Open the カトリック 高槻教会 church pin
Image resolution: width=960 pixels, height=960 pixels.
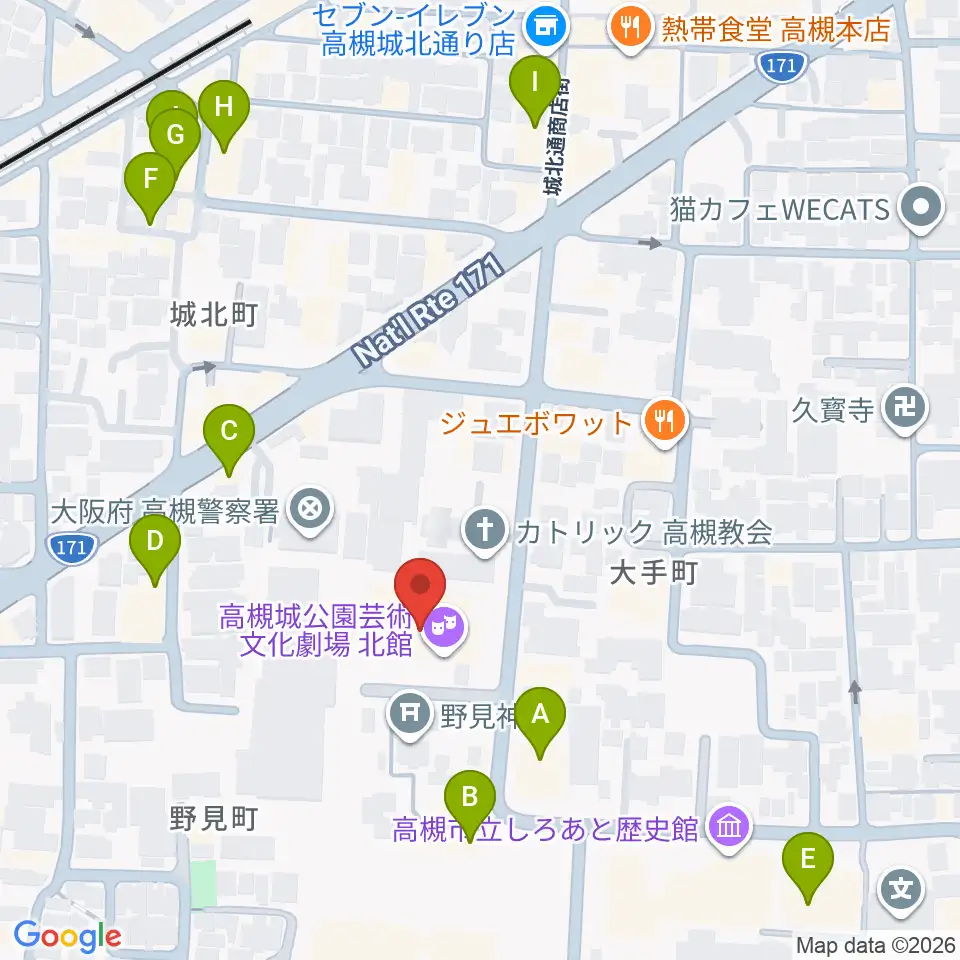click(x=486, y=531)
